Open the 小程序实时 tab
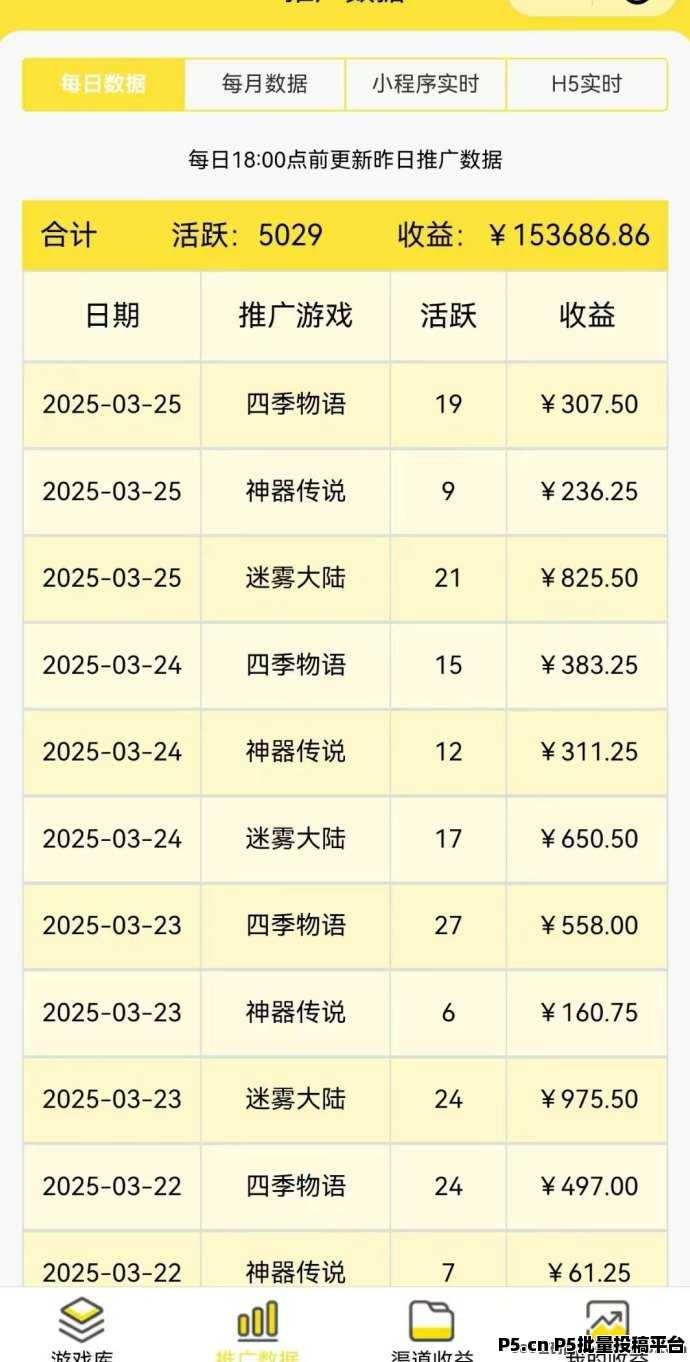Viewport: 690px width, 1362px height. (x=426, y=84)
